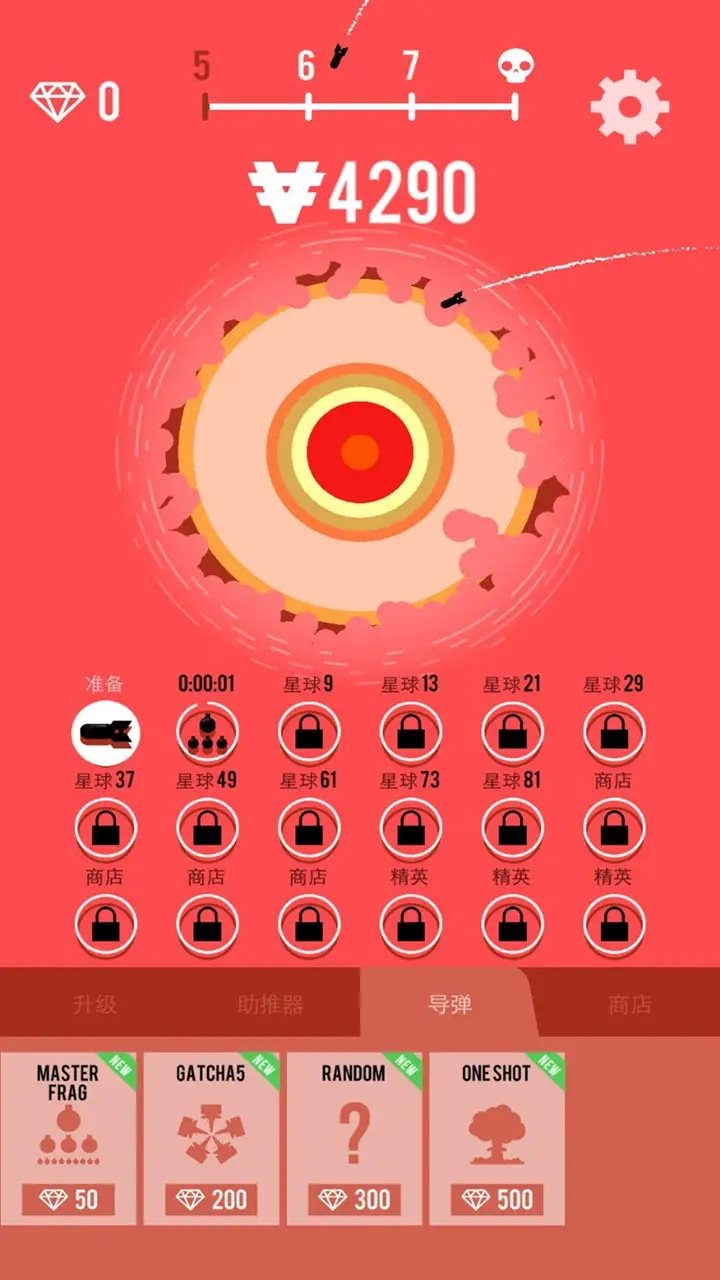Tap locked slot 星球 73
This screenshot has height=1280, width=720.
click(x=411, y=830)
